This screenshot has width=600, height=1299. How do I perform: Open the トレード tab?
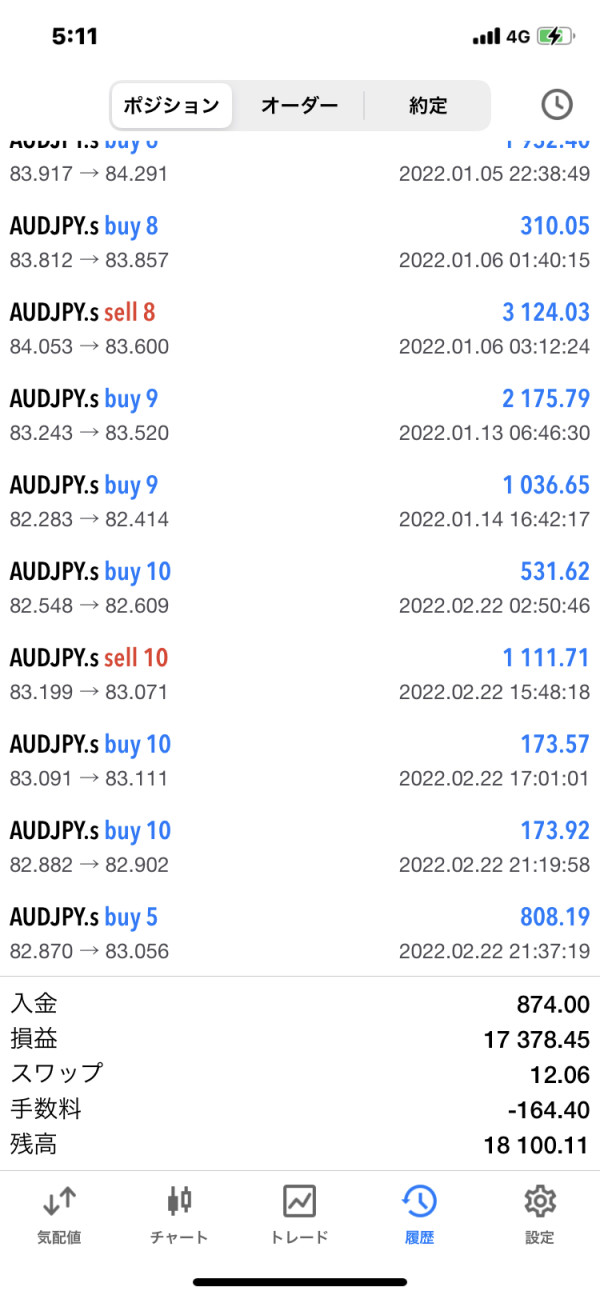click(299, 1213)
